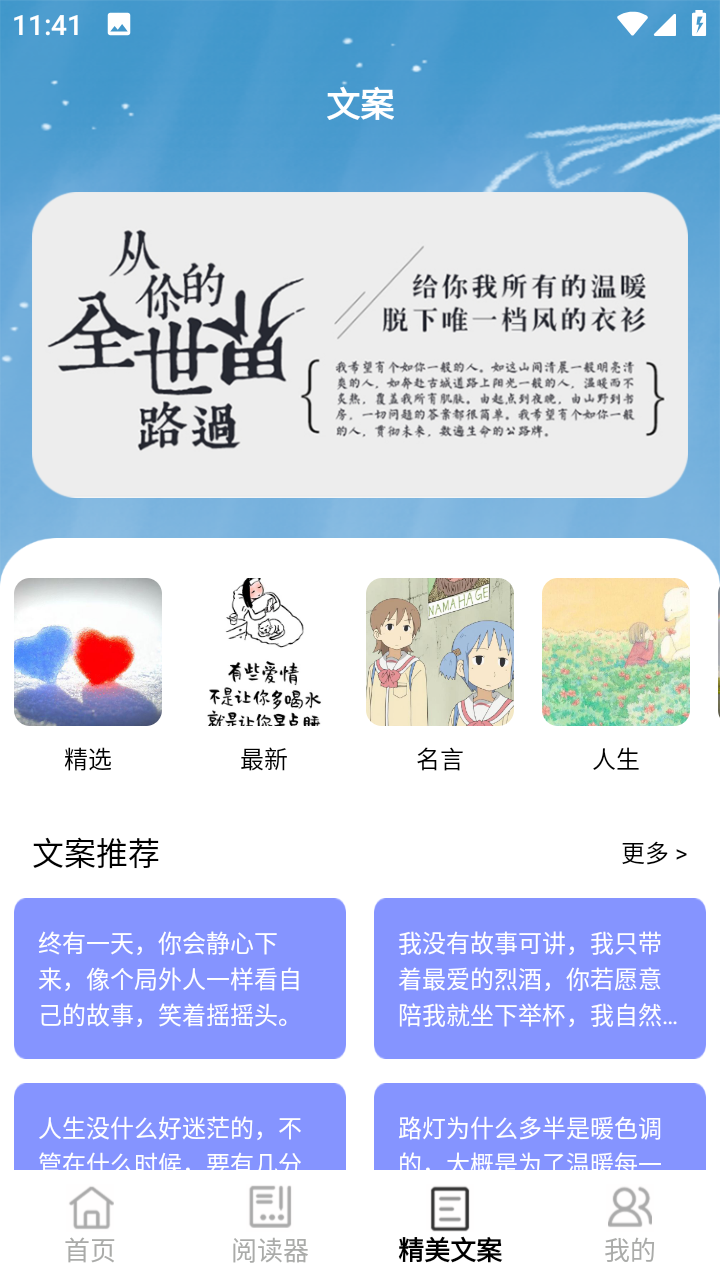Switch to the 阅读器 tab
Viewport: 720px width, 1280px height.
pos(270,1225)
